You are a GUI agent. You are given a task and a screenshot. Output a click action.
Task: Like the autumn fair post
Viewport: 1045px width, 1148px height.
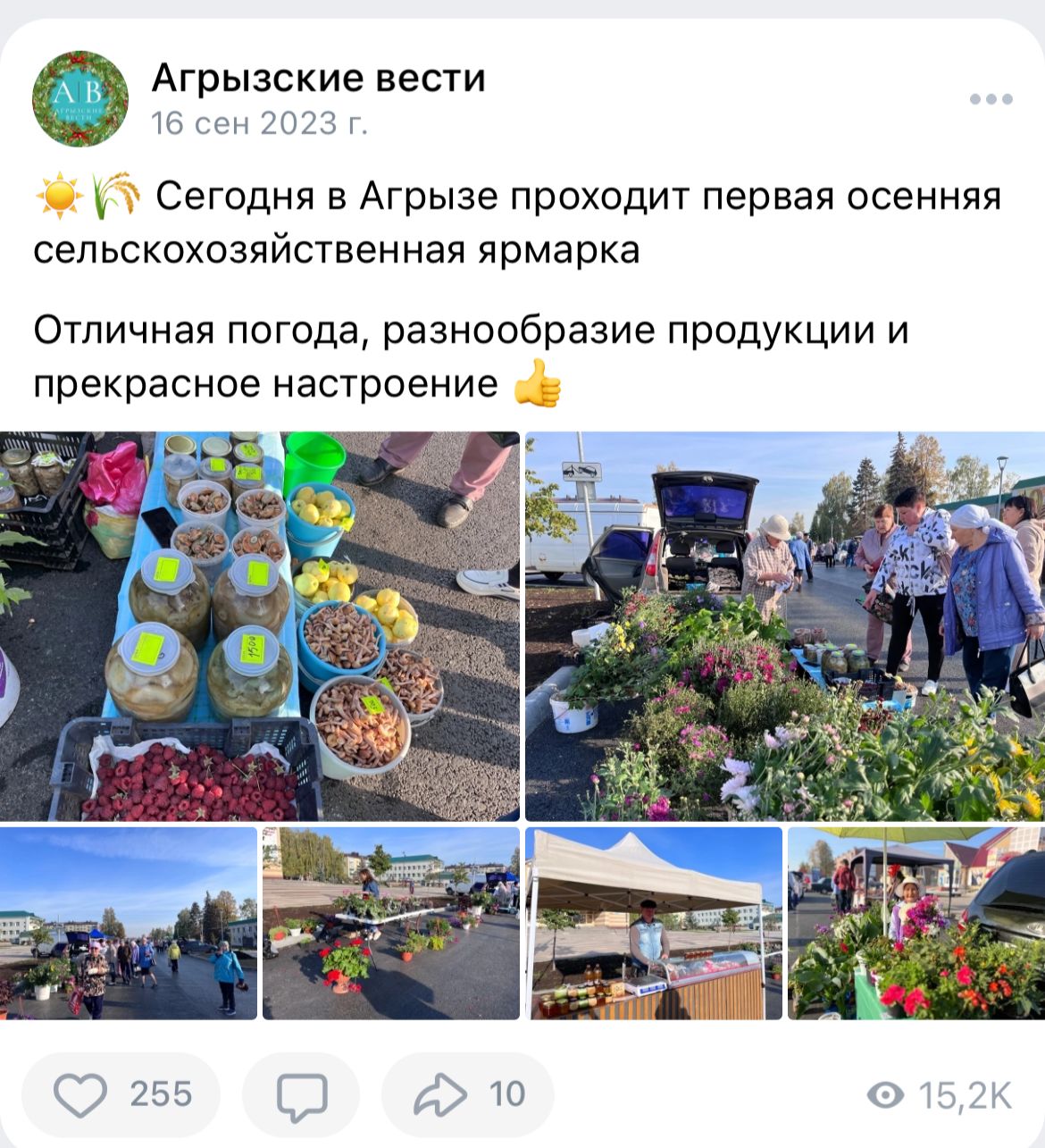coord(121,1094)
